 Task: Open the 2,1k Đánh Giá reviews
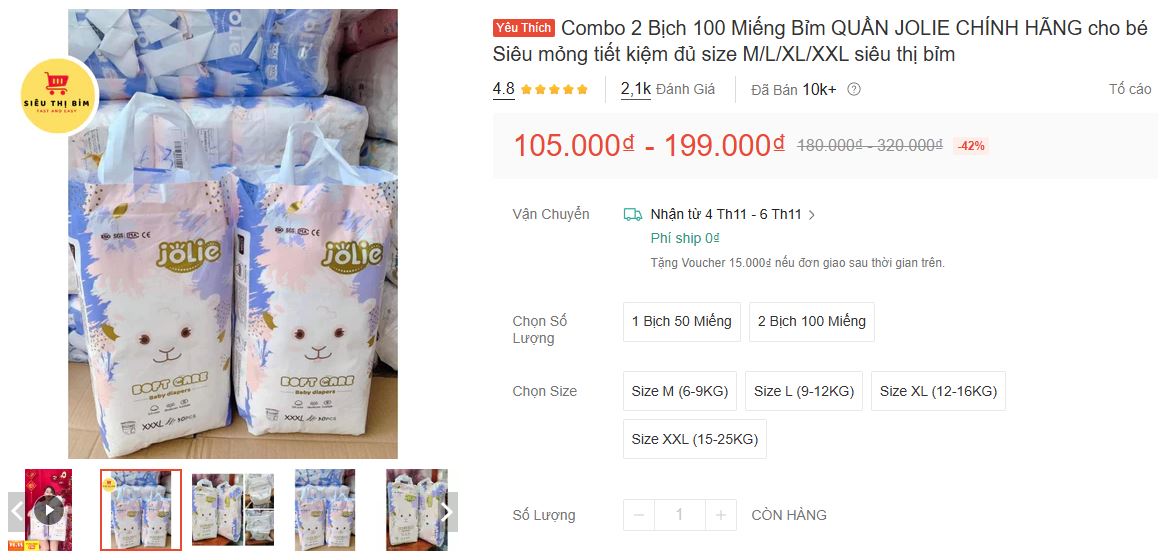point(667,89)
